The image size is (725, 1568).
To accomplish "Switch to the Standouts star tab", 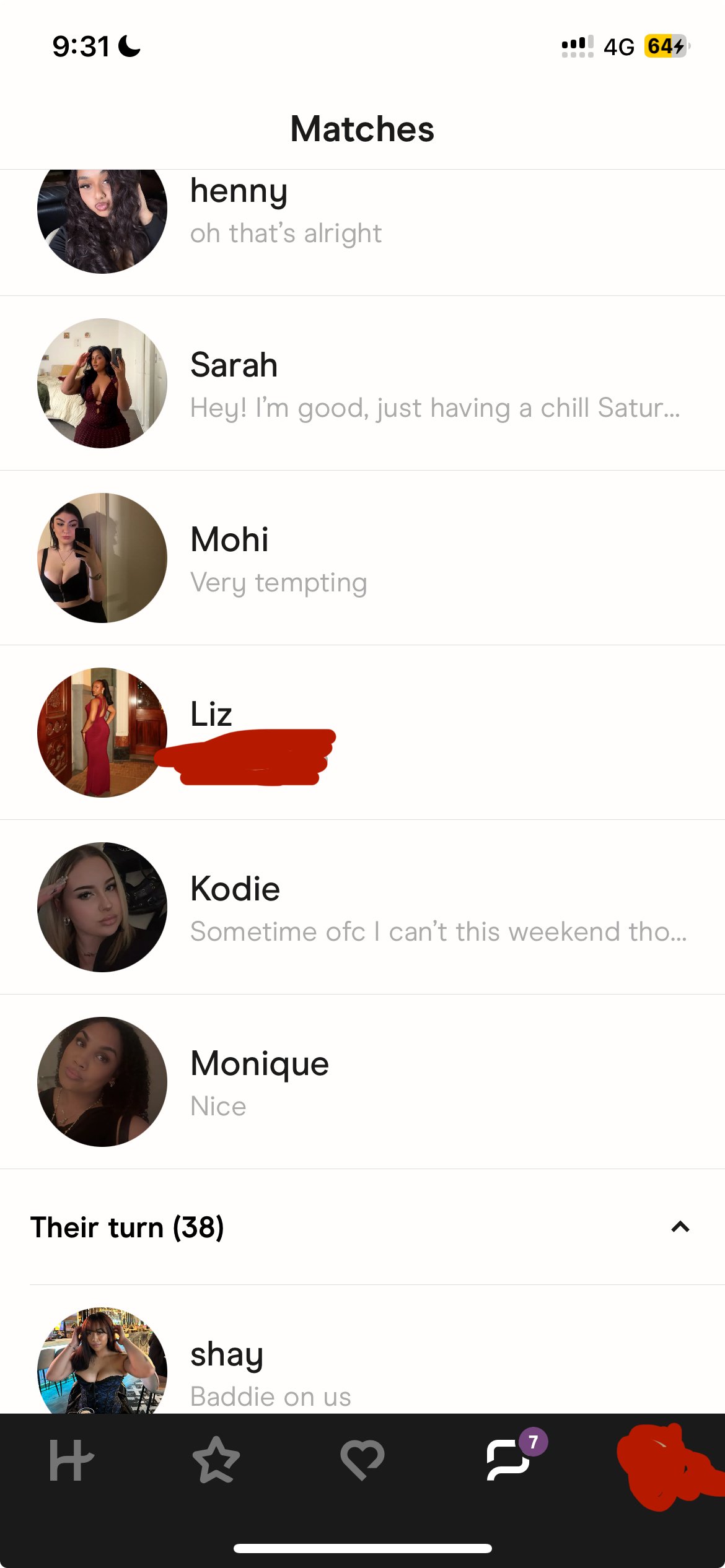I will (x=216, y=1460).
